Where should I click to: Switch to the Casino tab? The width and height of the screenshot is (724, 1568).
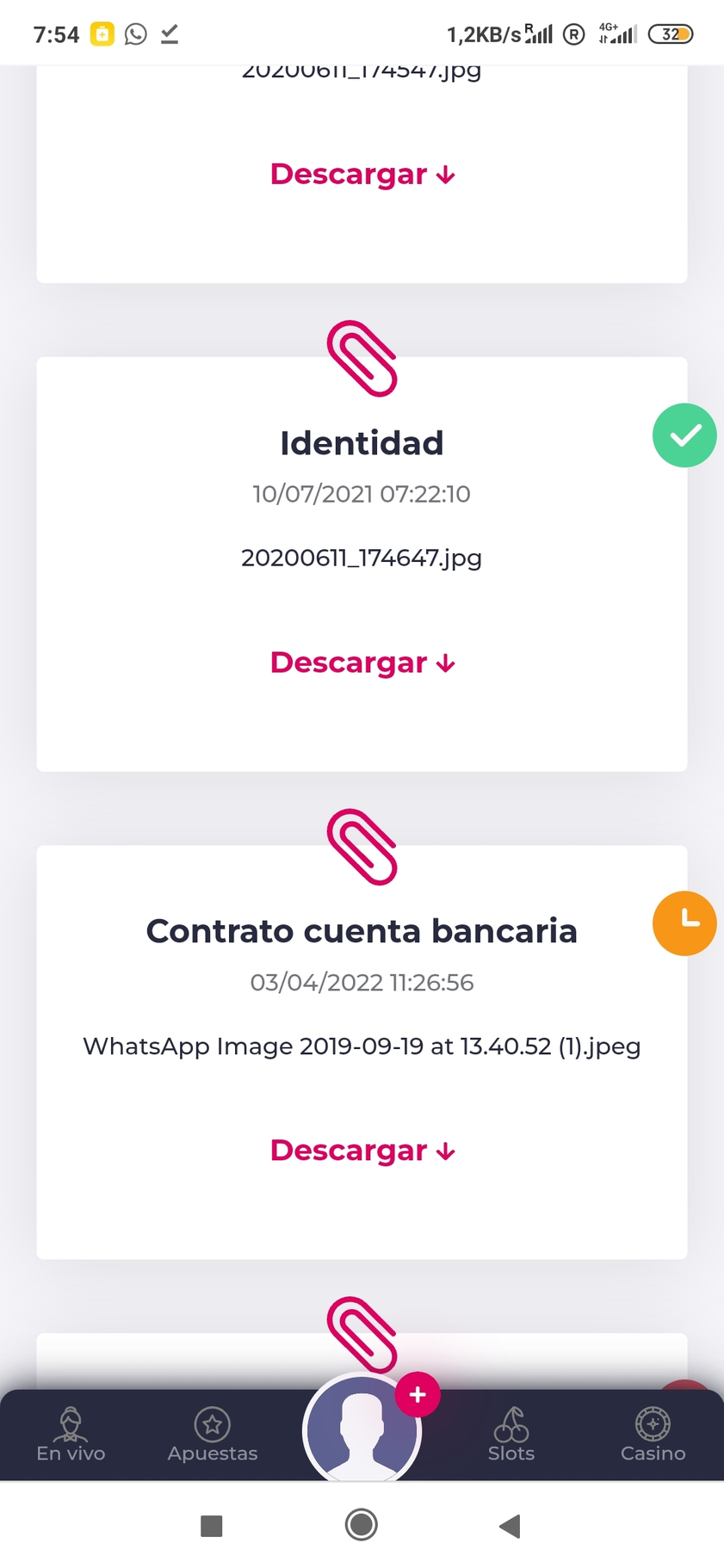click(x=653, y=1435)
